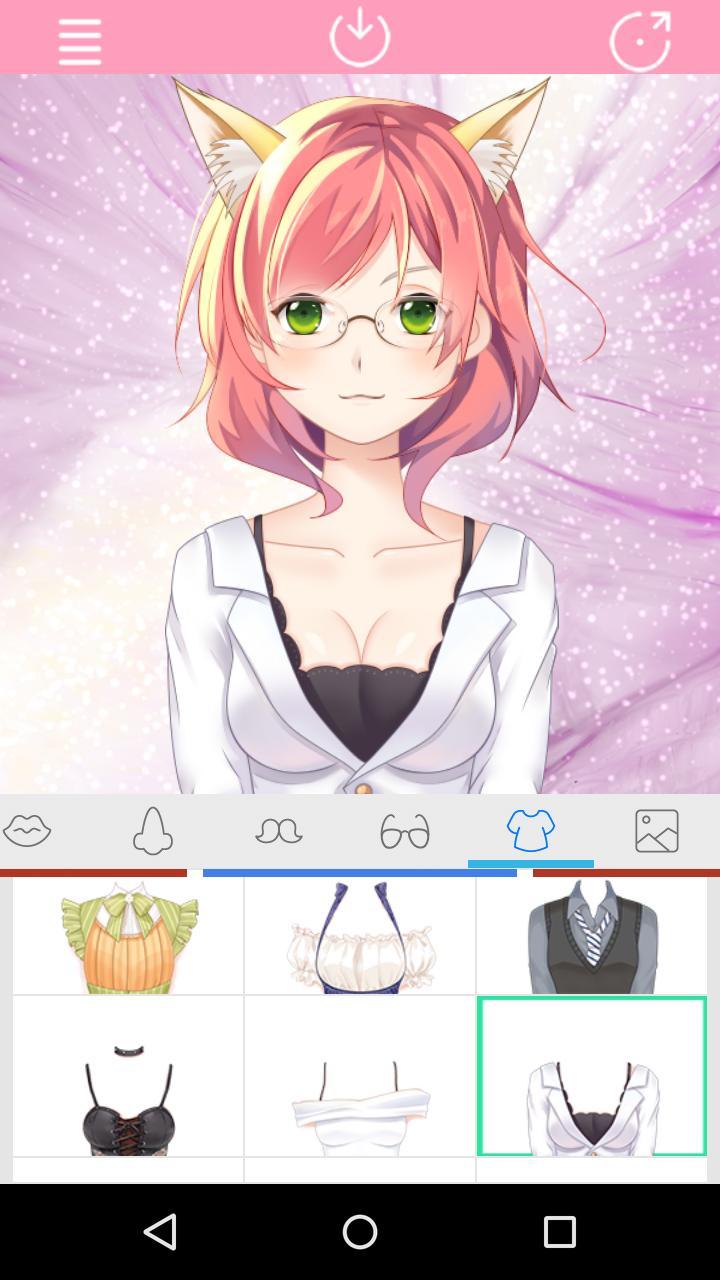Viewport: 720px width, 1280px height.
Task: Select the white open shirt outfit
Action: pyautogui.click(x=592, y=1076)
